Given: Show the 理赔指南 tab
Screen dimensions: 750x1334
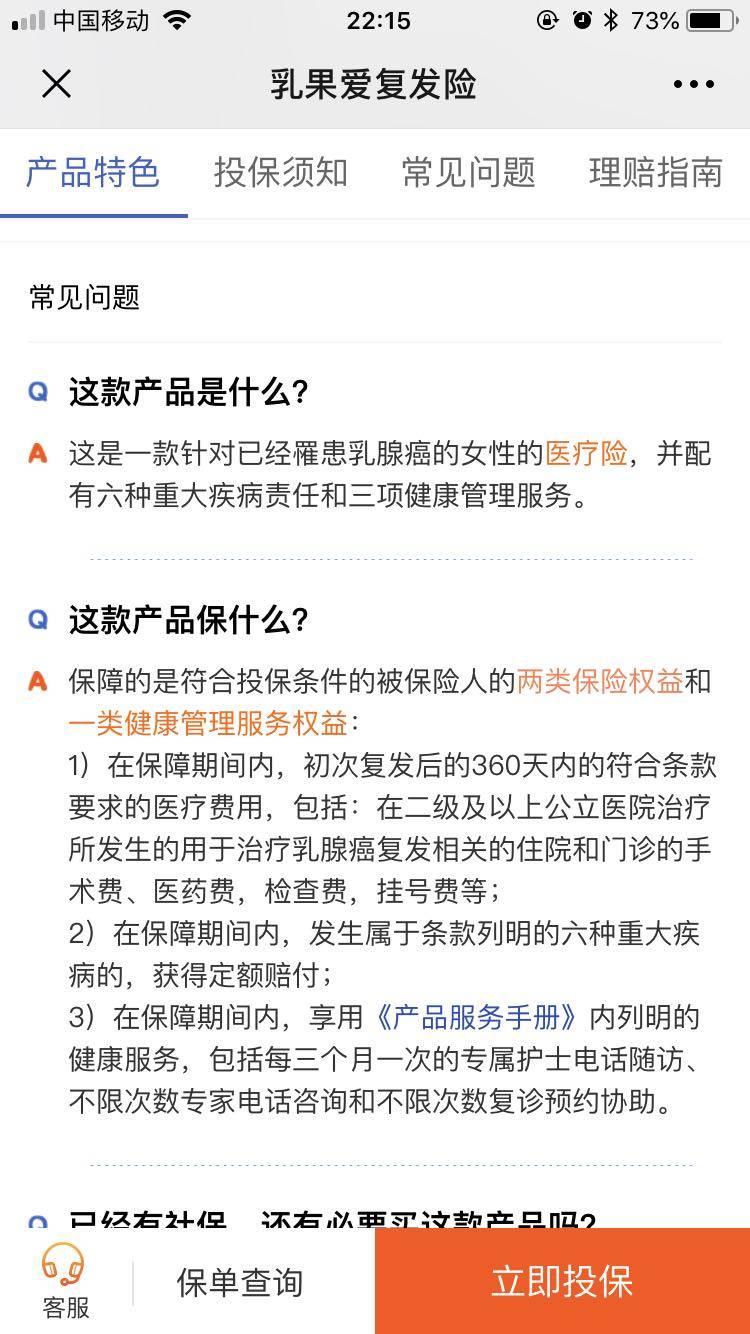Looking at the screenshot, I should click(656, 172).
